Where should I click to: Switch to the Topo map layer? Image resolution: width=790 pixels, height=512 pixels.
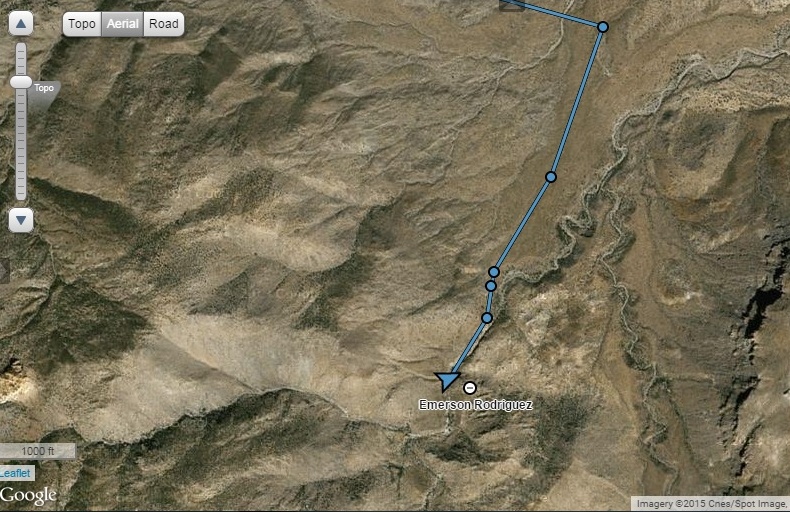pos(83,24)
